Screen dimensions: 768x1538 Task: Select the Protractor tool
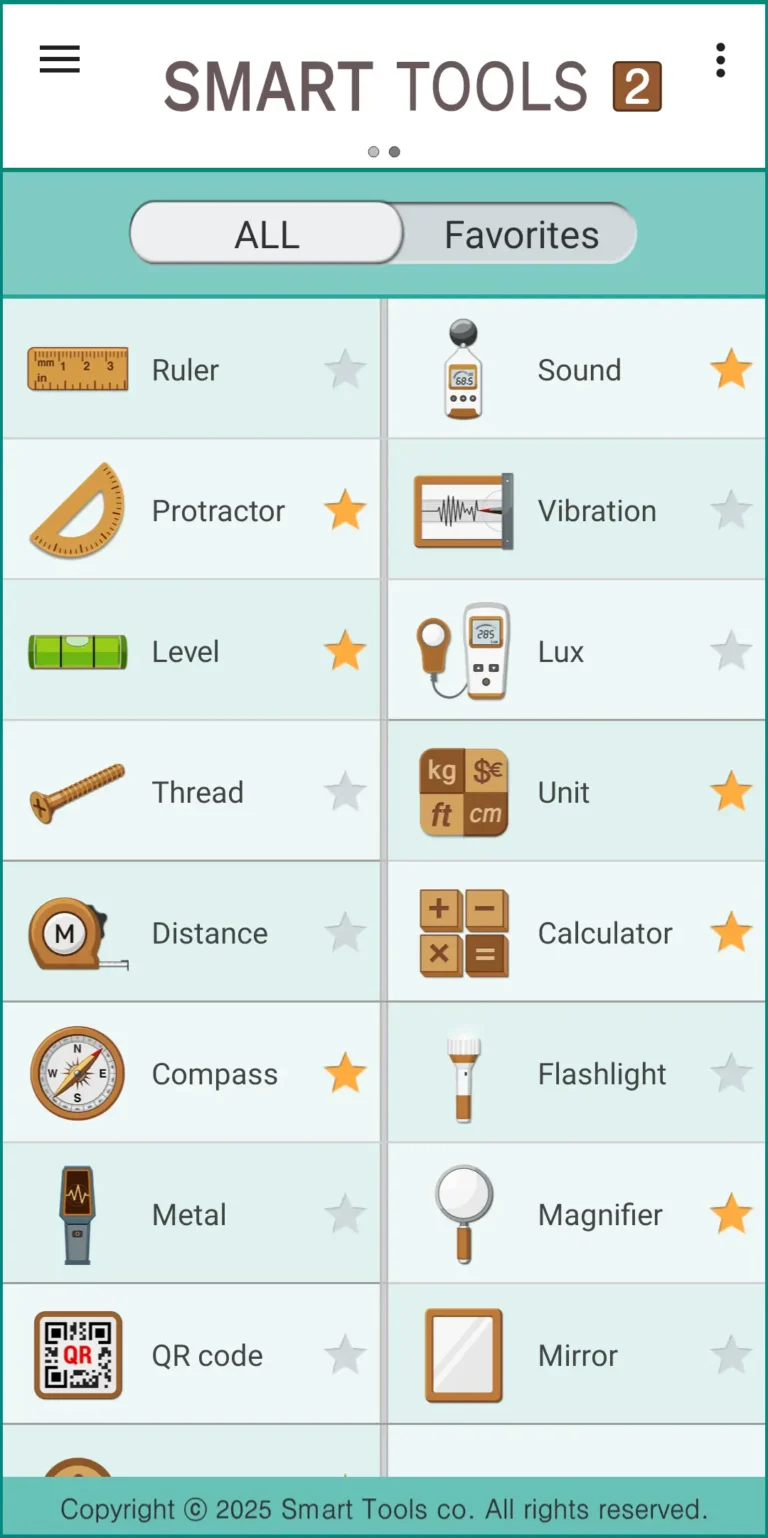click(218, 510)
